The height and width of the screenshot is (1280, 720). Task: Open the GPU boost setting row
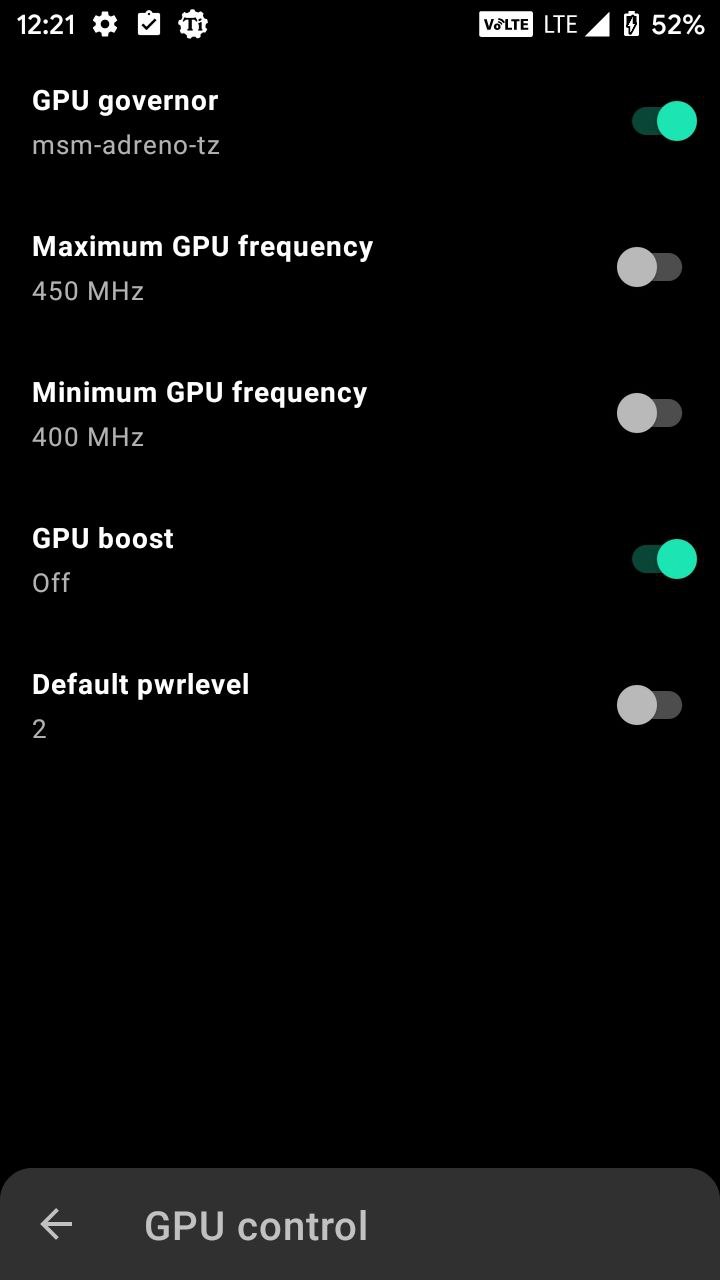pos(360,560)
